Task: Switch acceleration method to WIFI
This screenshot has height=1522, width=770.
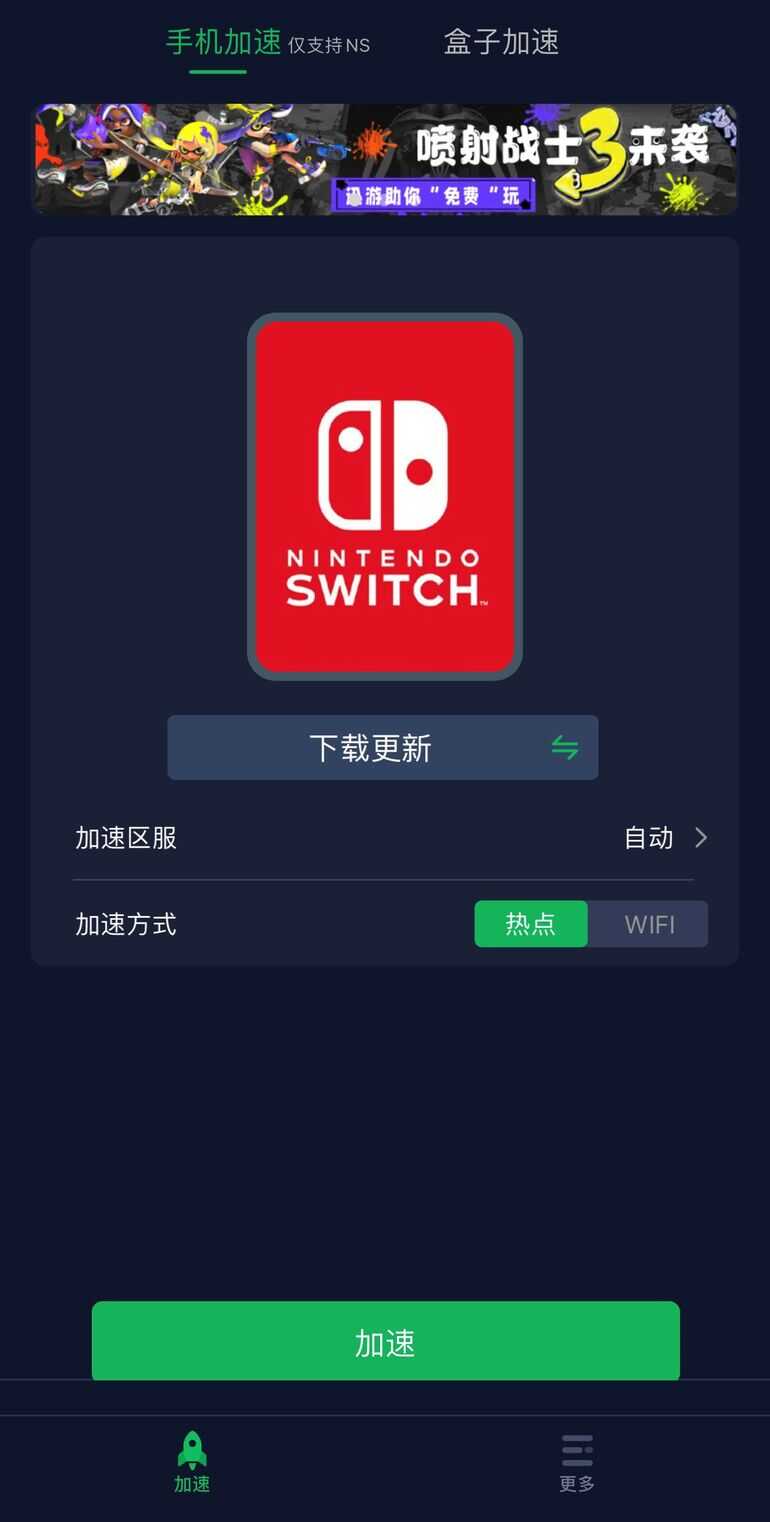Action: click(x=649, y=924)
